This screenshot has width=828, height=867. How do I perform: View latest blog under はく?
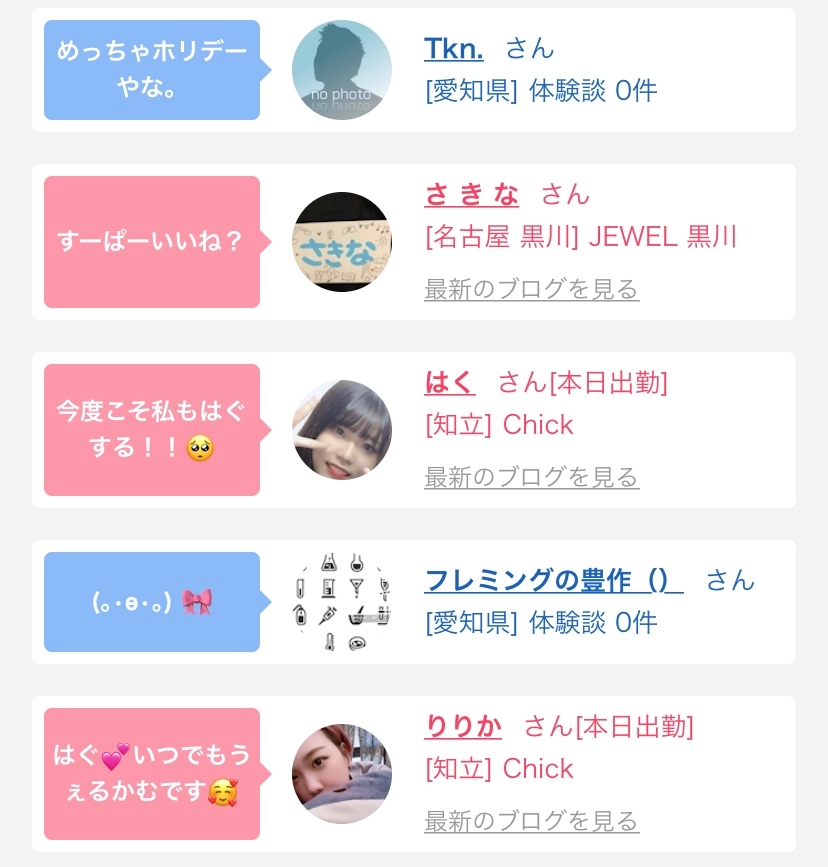click(532, 477)
